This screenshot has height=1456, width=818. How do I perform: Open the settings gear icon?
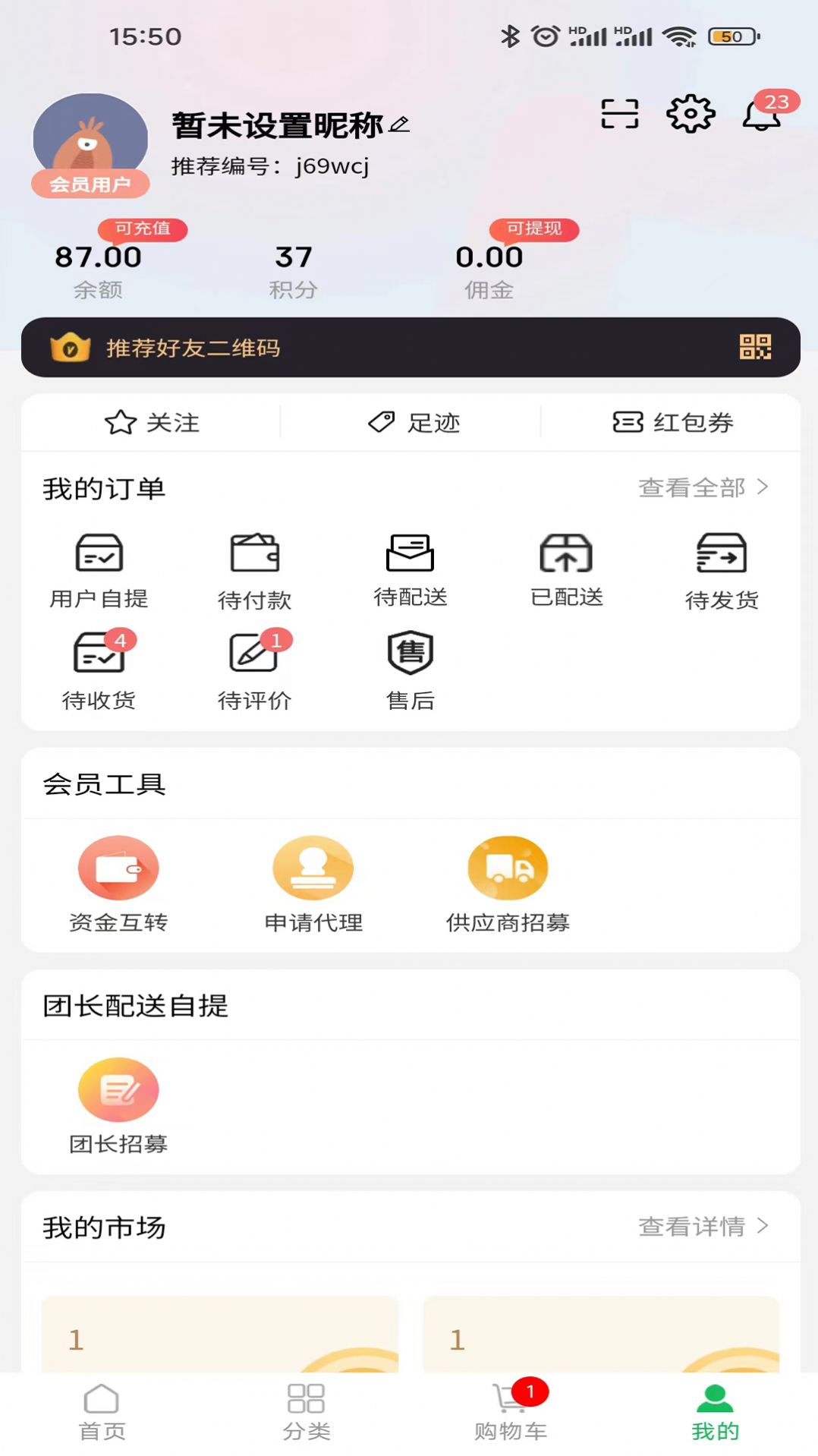pos(689,114)
